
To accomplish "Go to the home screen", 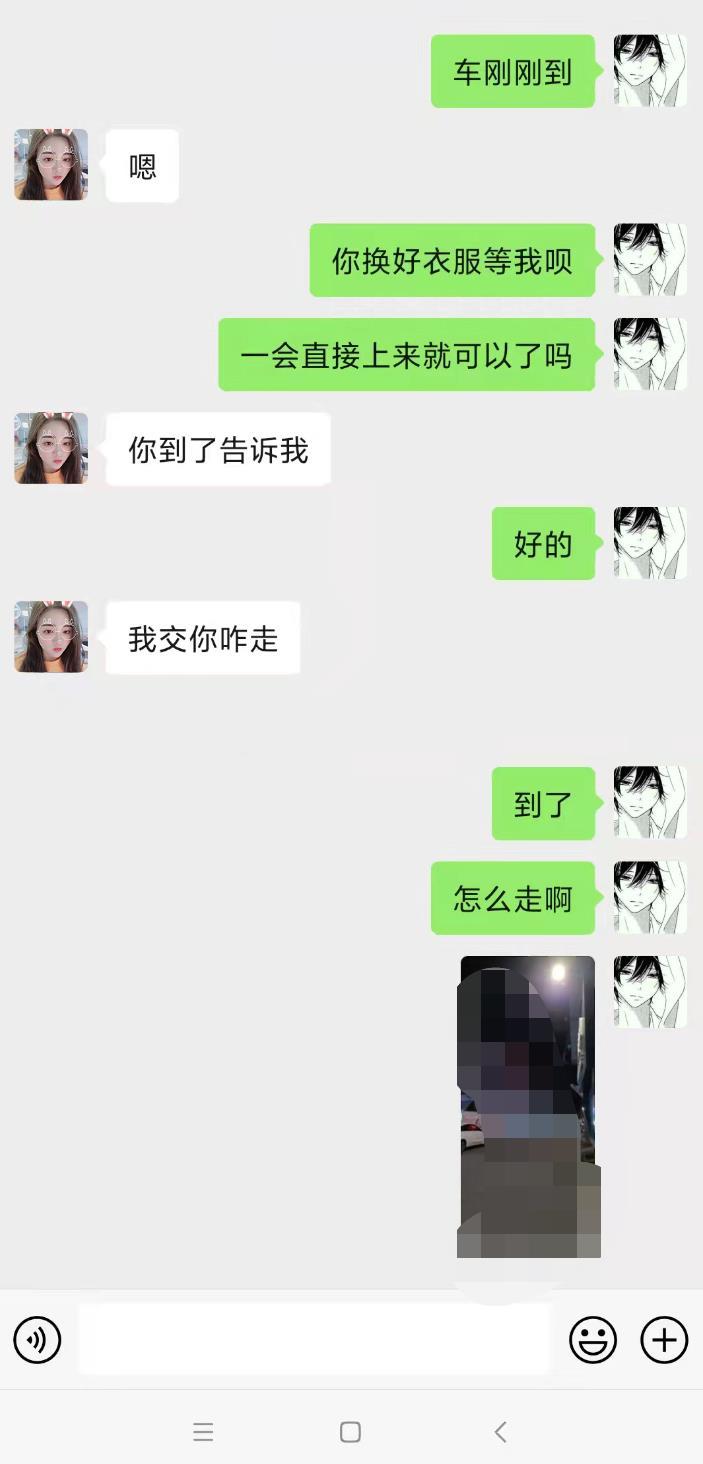I will pos(350,1432).
